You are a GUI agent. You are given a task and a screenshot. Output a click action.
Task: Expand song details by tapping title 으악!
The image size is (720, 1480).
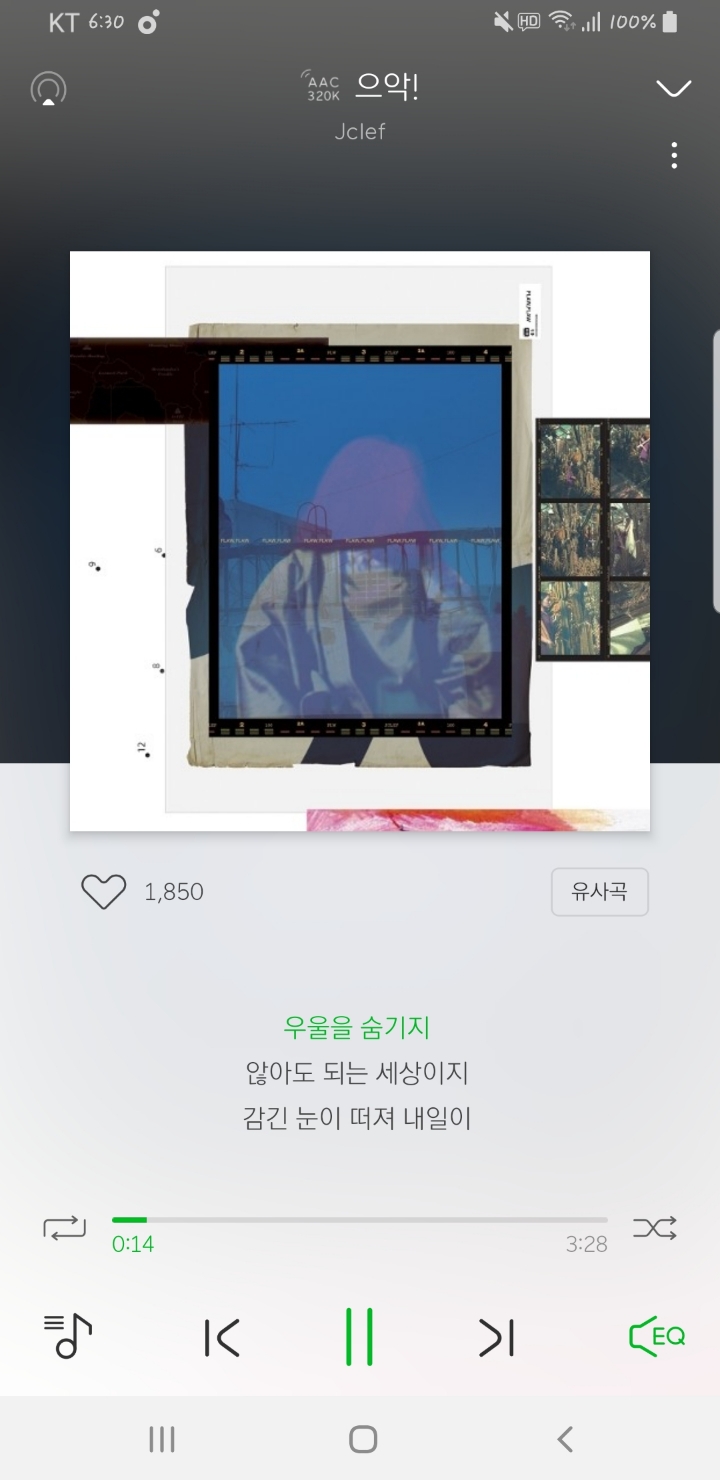click(384, 88)
